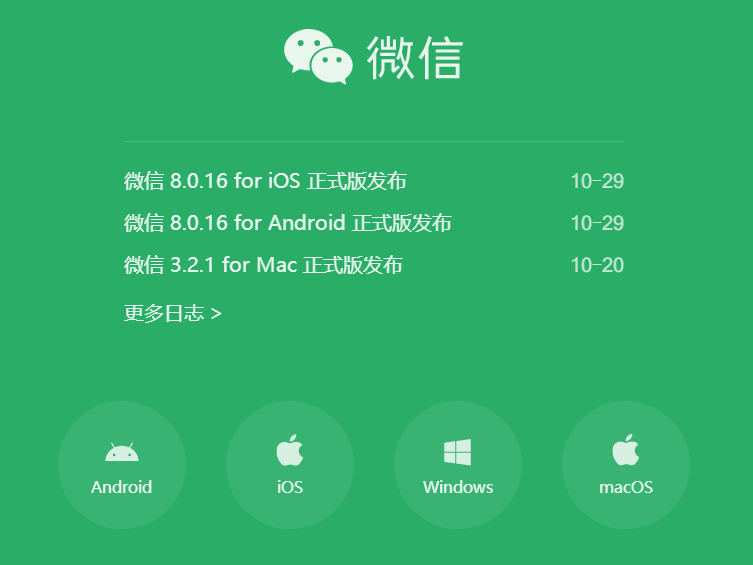Open the 微信 8.0.16 for iOS release note
The width and height of the screenshot is (753, 565).
(x=265, y=181)
